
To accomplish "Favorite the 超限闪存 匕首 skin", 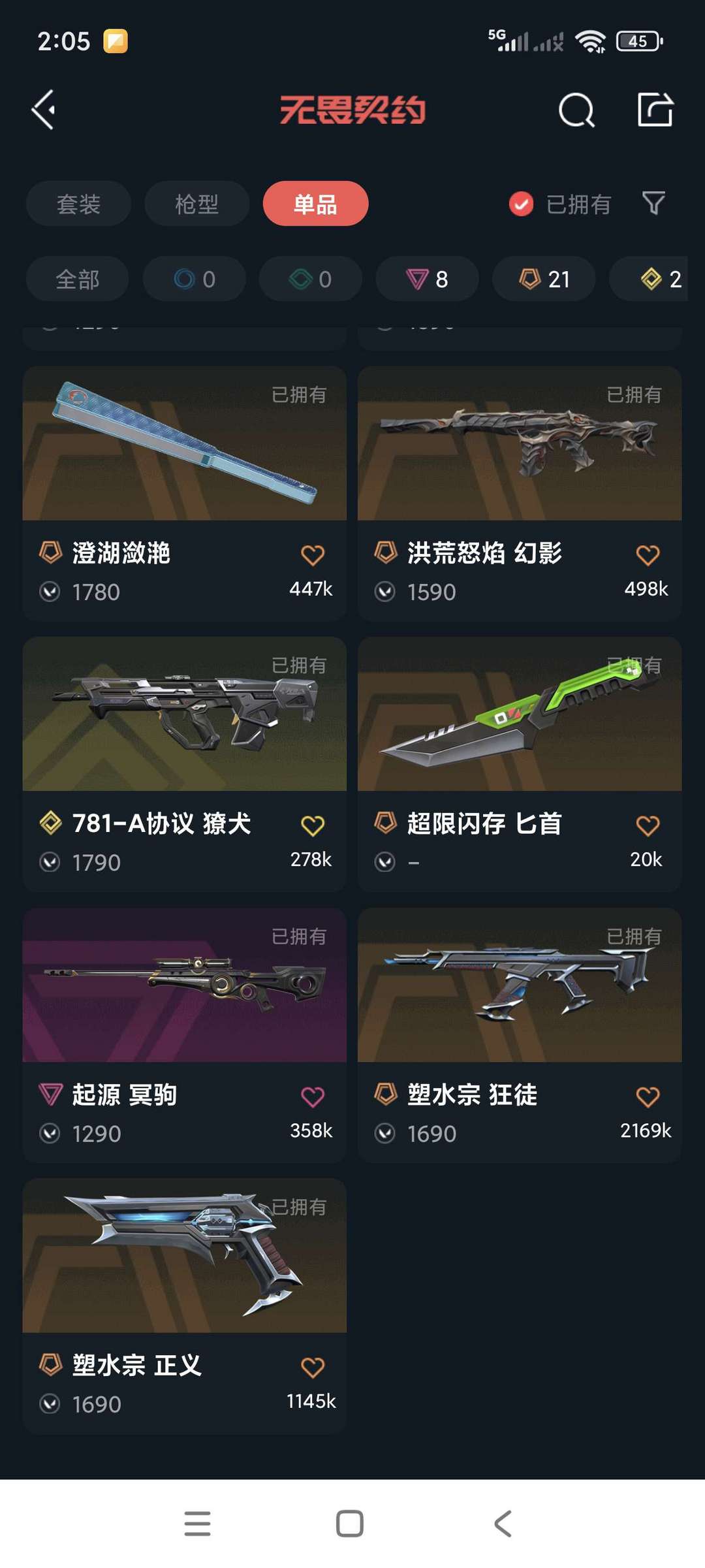I will [x=647, y=825].
